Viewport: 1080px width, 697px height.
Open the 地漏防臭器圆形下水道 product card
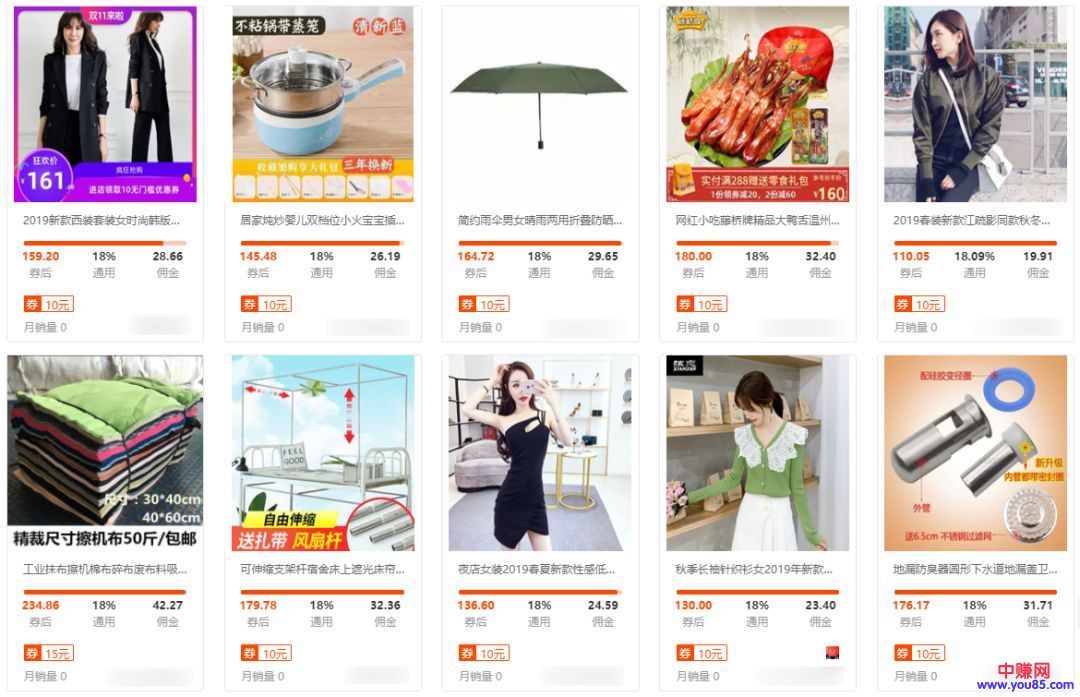click(x=976, y=452)
